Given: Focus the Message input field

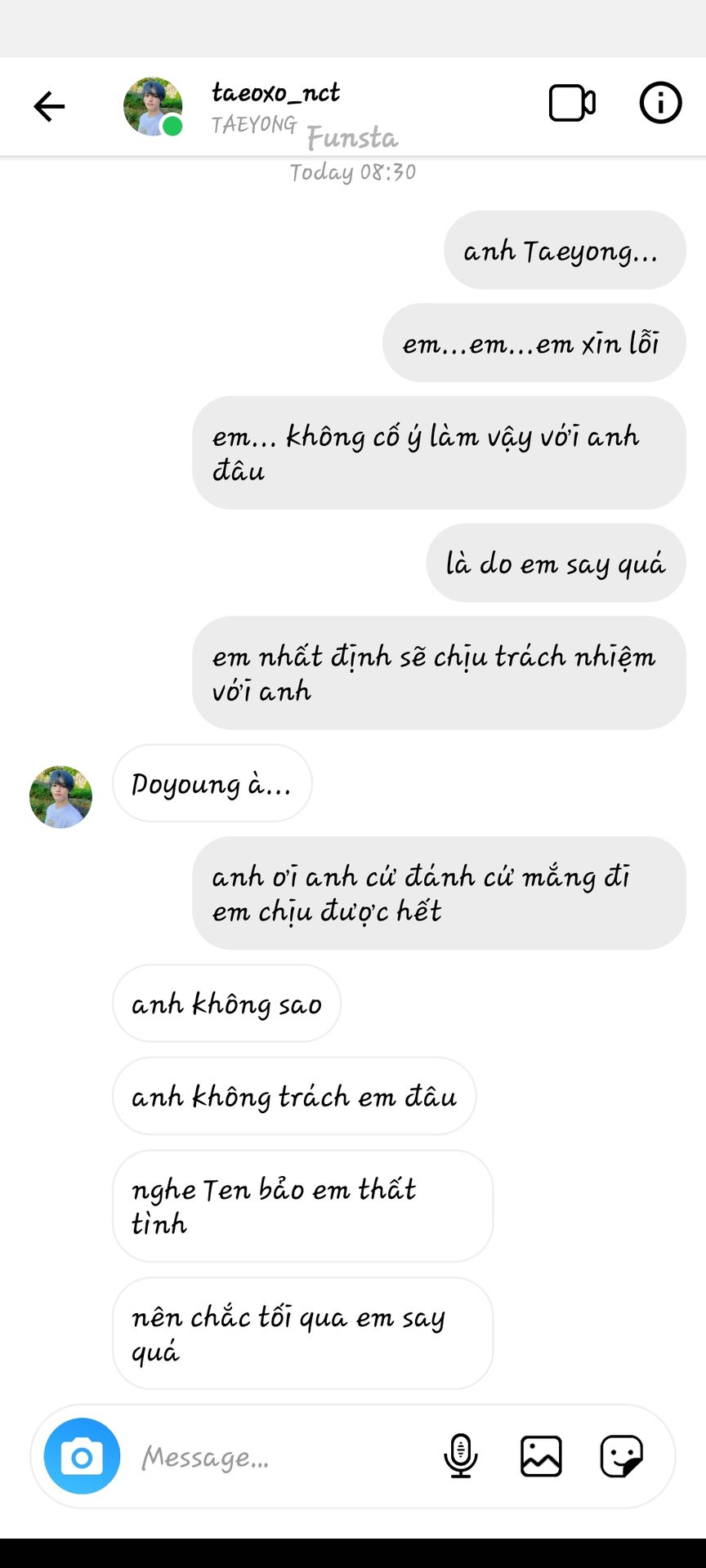Looking at the screenshot, I should [x=278, y=1457].
